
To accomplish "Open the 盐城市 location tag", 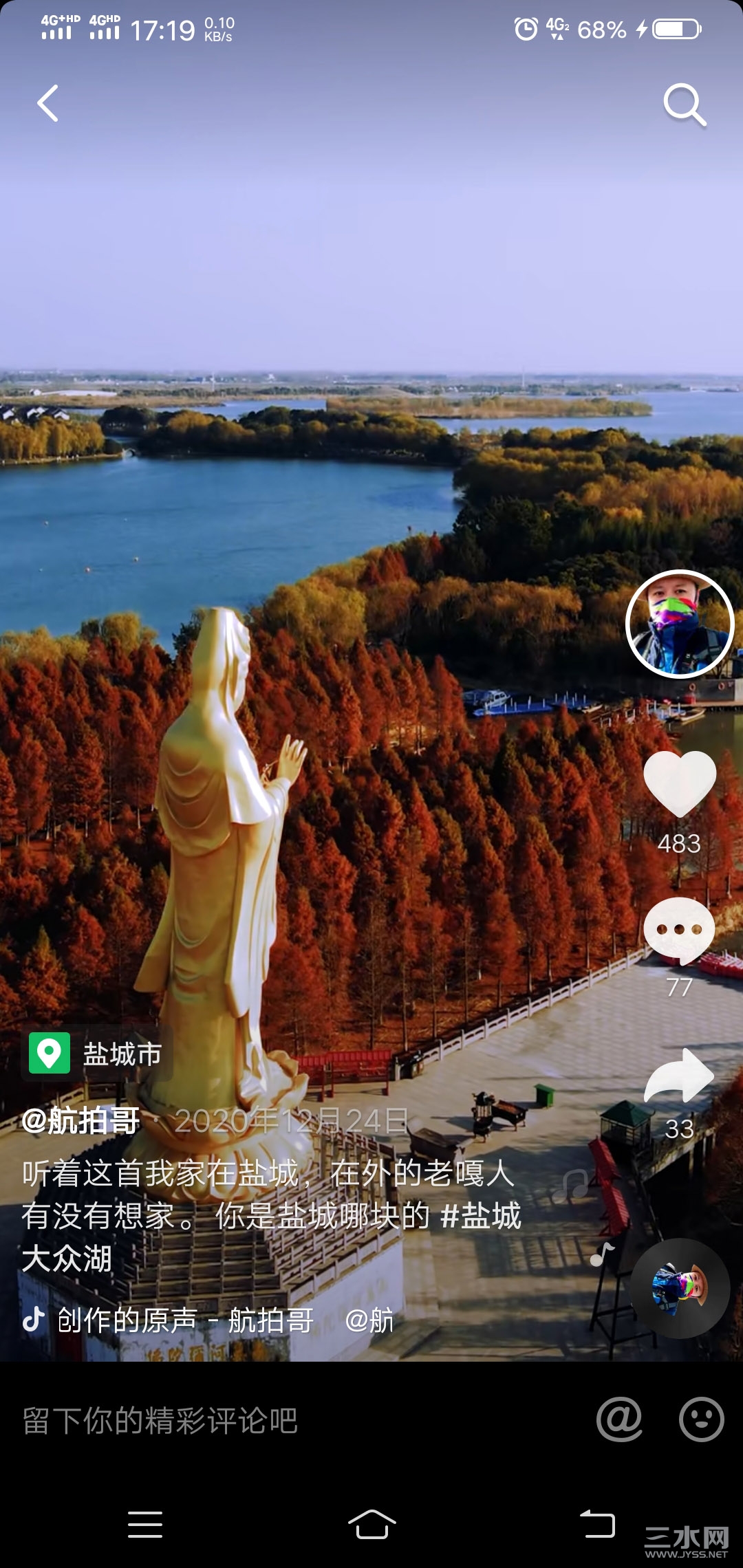I will coord(96,1054).
